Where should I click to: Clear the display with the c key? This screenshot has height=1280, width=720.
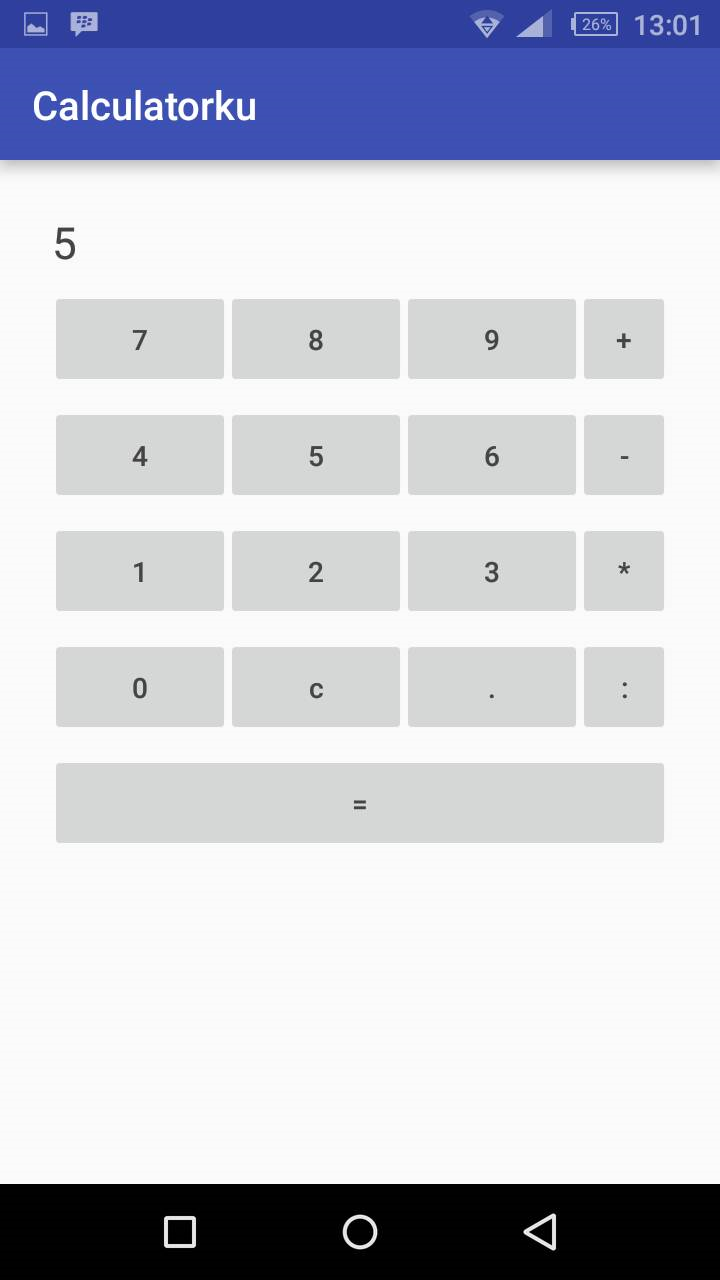316,687
